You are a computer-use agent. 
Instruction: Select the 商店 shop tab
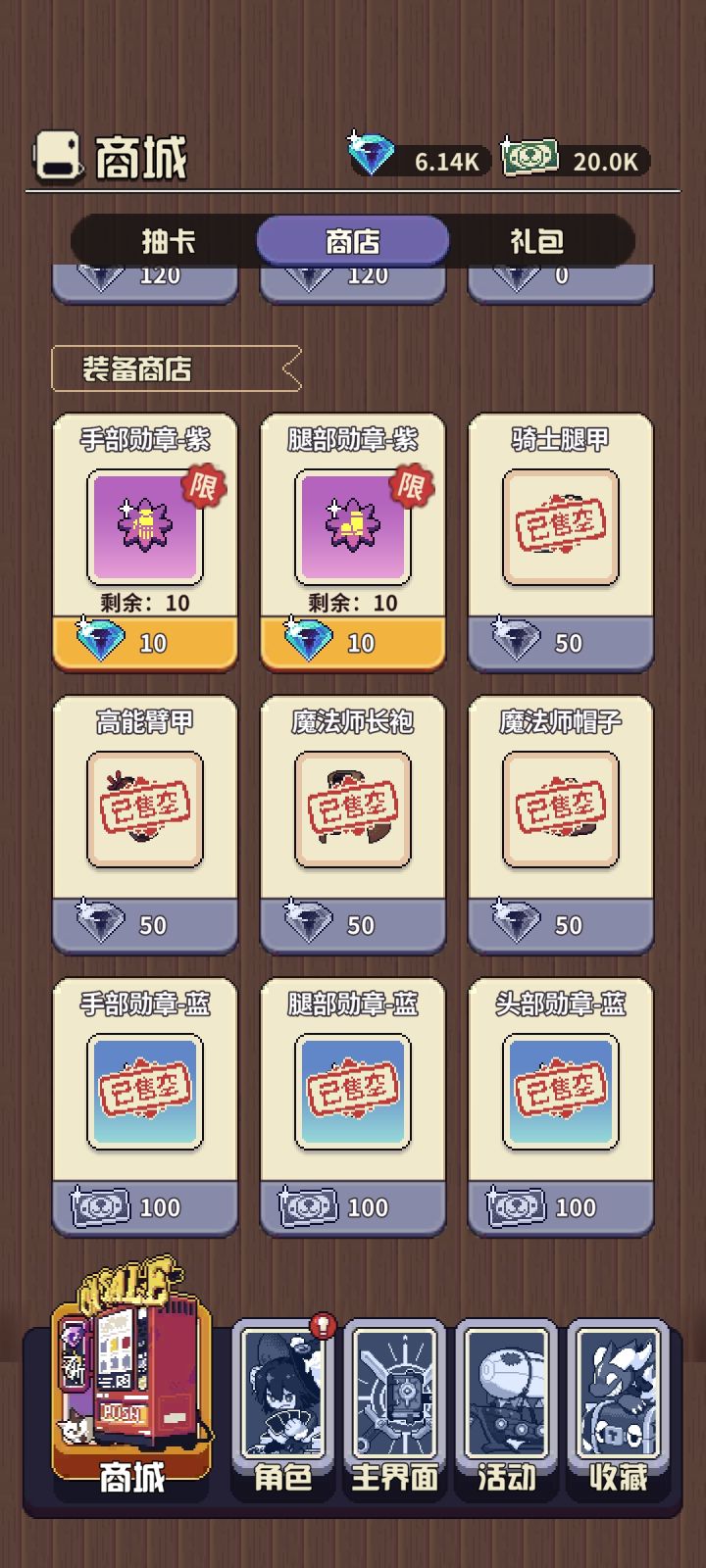tap(351, 240)
